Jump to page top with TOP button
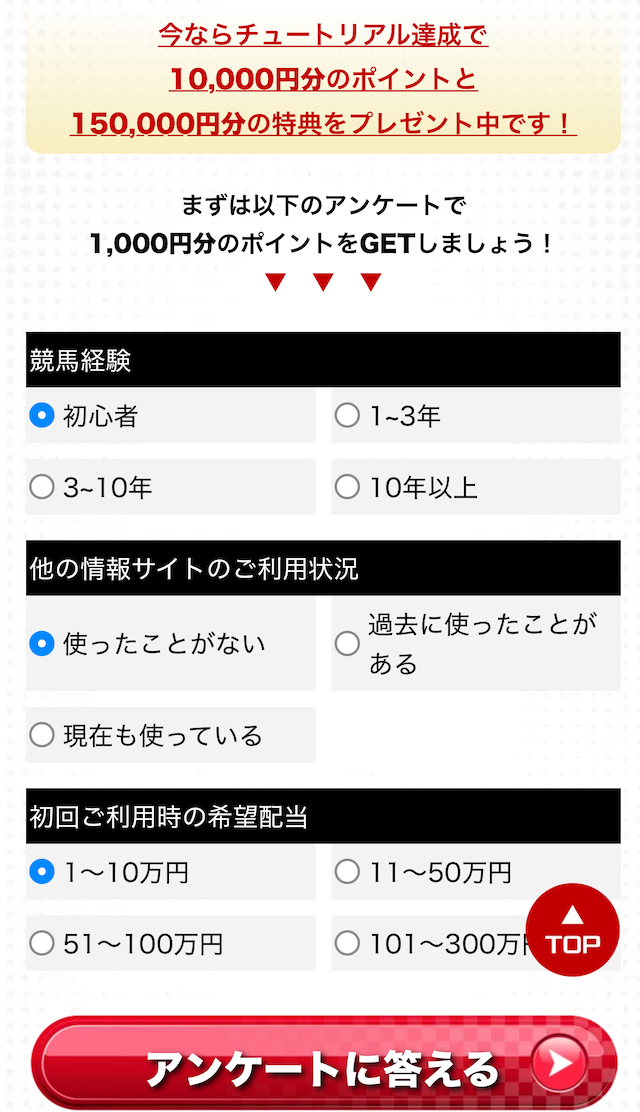The width and height of the screenshot is (640, 1112). (x=572, y=930)
